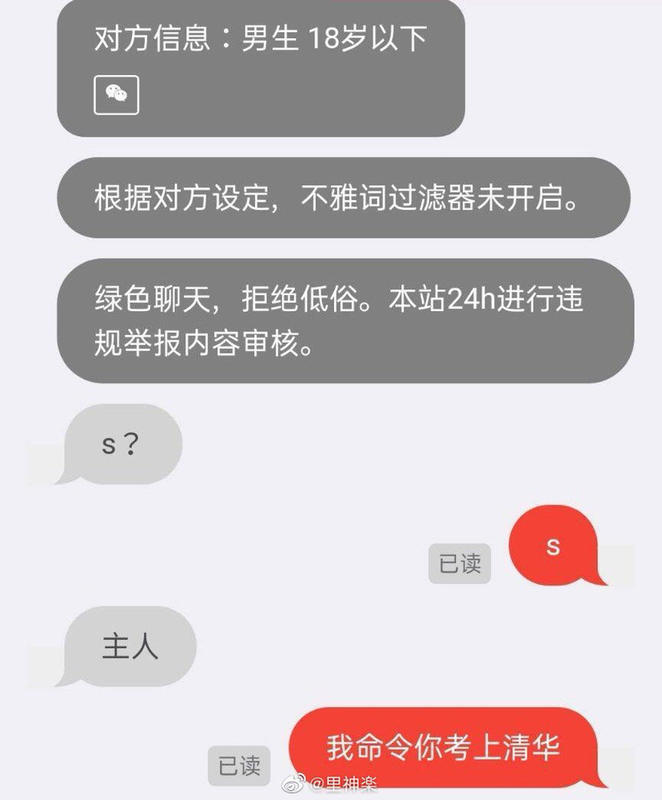Tap the WeChat icon under the user info
This screenshot has height=800, width=662.
click(116, 95)
